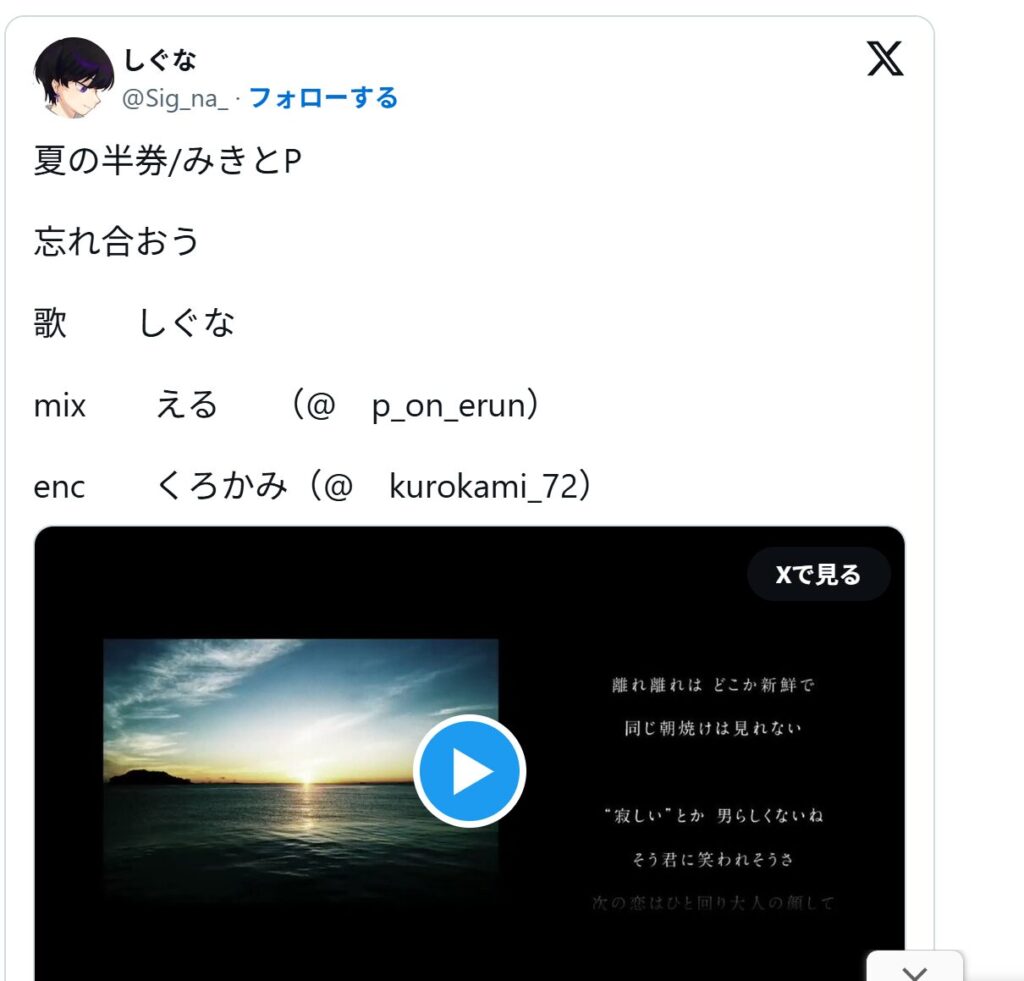This screenshot has height=981, width=1024.
Task: Open the X logo icon
Action: [884, 60]
